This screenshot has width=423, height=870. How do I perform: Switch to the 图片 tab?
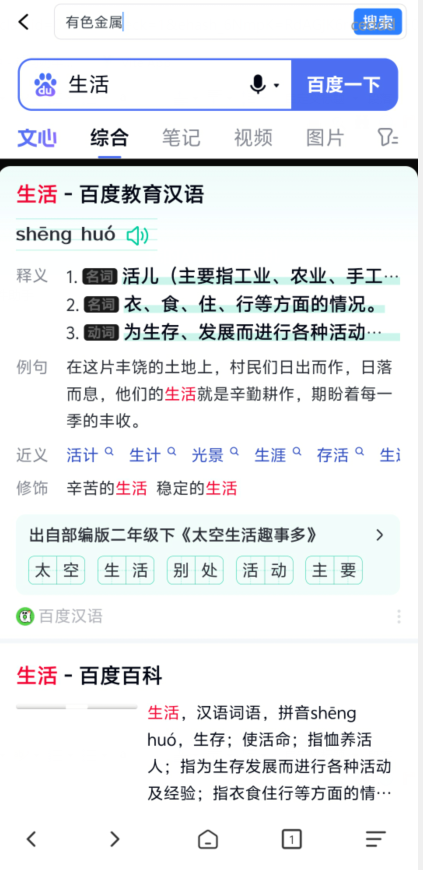click(325, 138)
